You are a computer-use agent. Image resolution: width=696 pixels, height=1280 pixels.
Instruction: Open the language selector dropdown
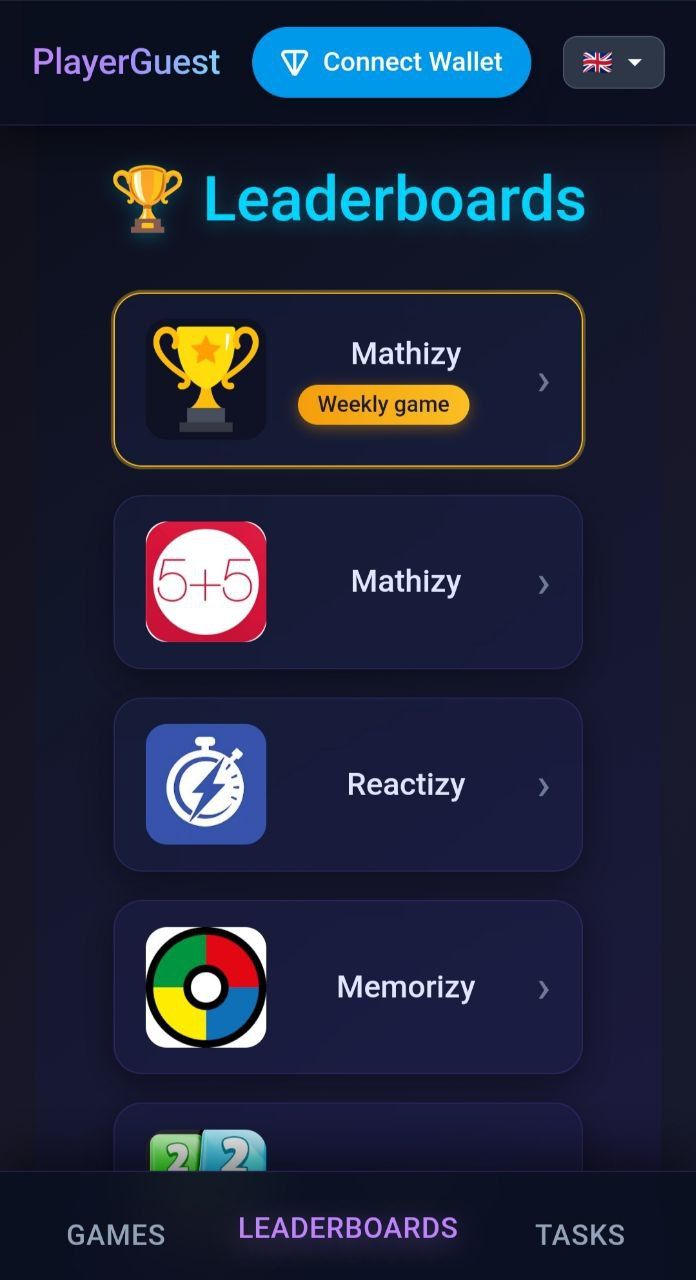613,62
